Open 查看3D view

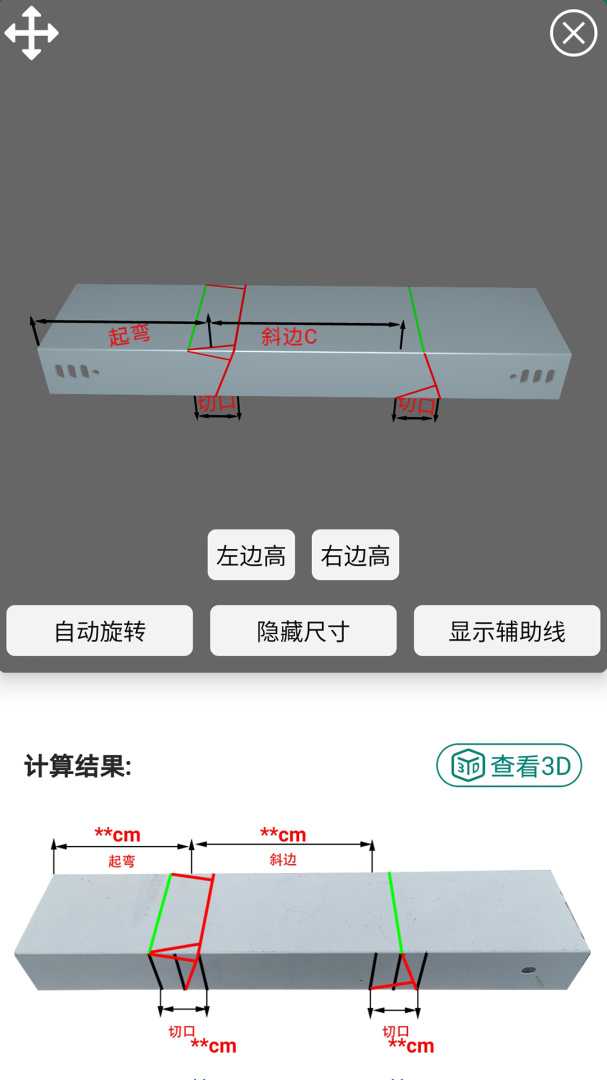[509, 766]
